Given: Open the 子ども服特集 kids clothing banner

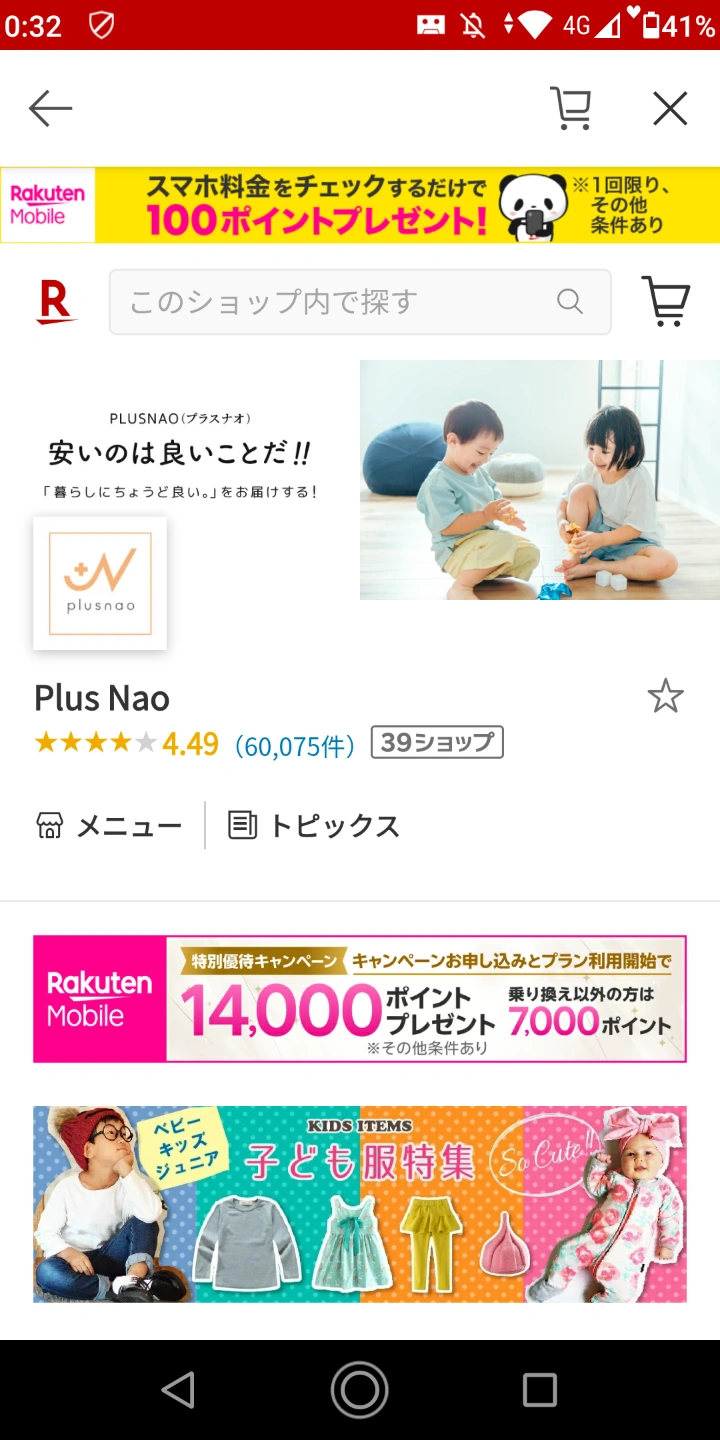Looking at the screenshot, I should point(360,1204).
